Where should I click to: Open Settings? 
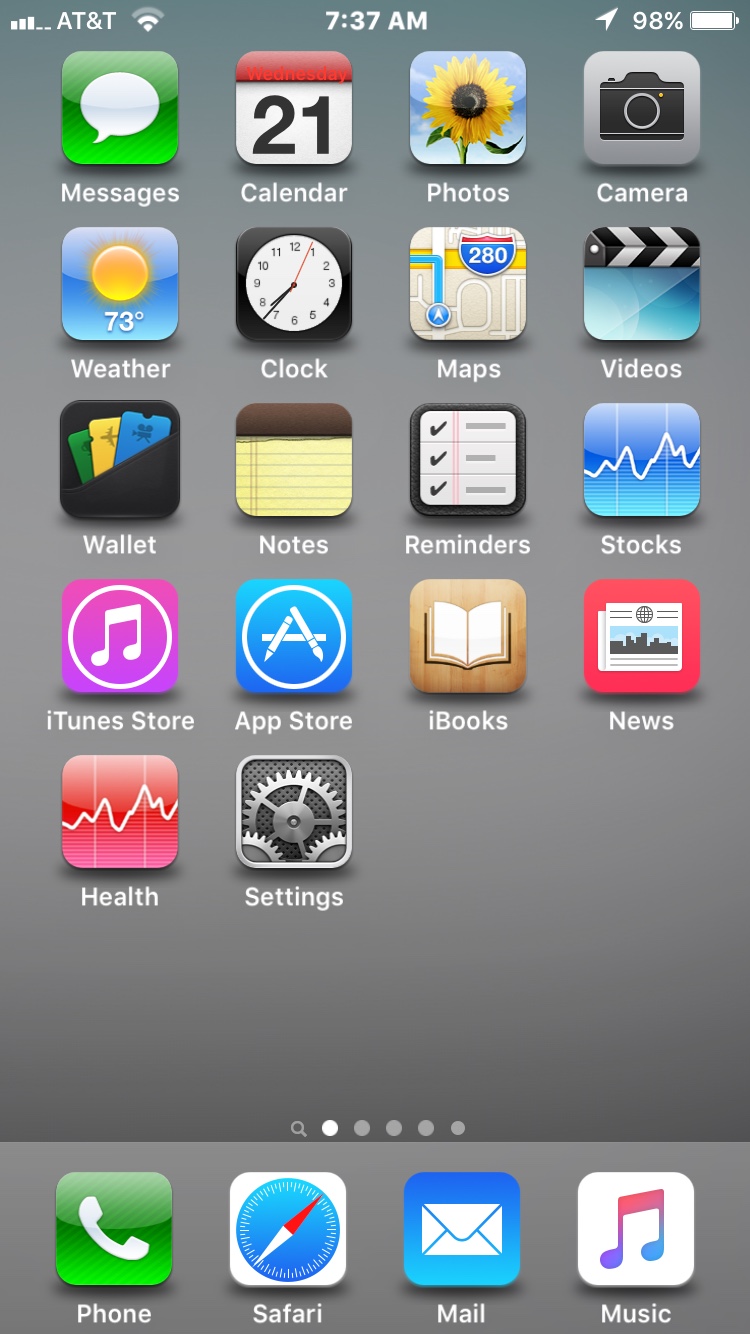(294, 812)
